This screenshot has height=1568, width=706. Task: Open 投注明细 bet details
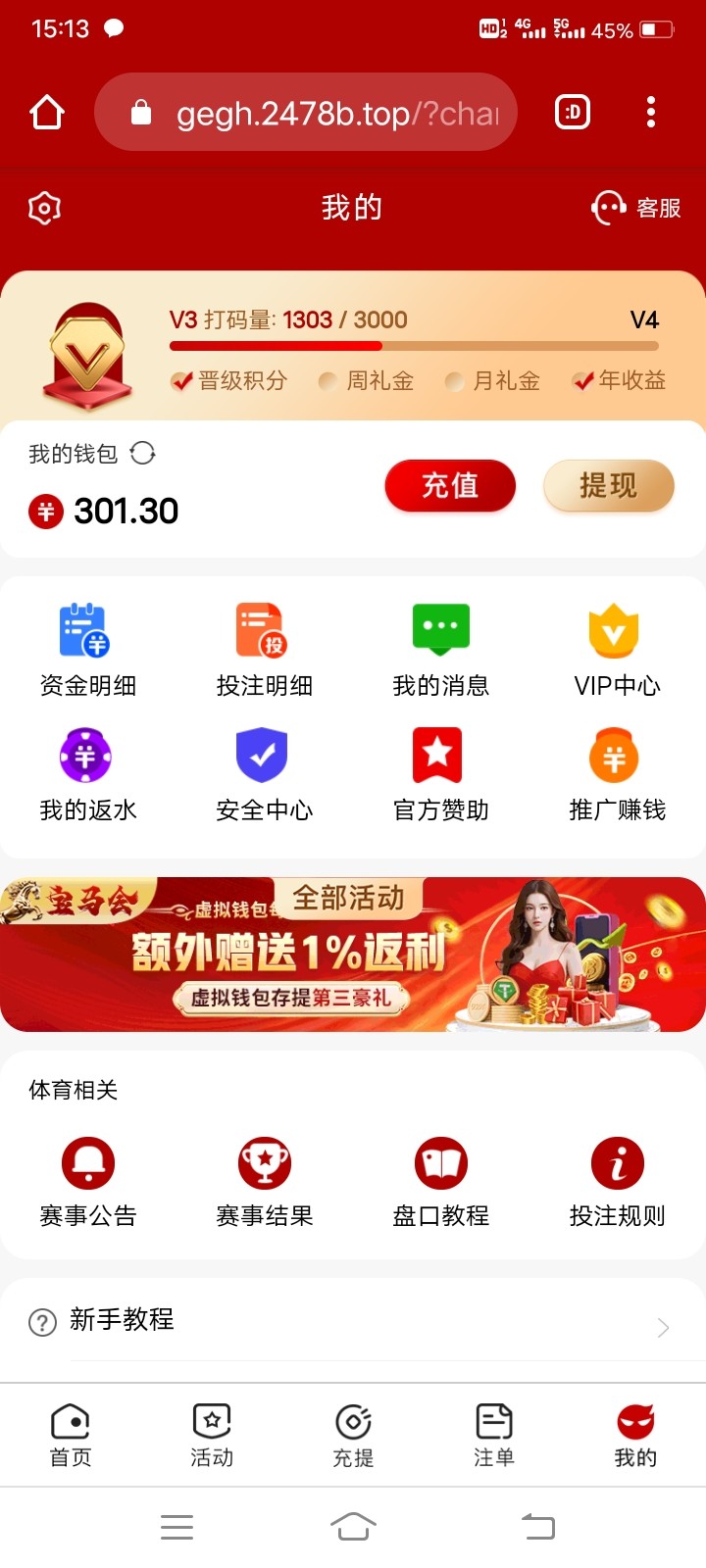(x=264, y=651)
